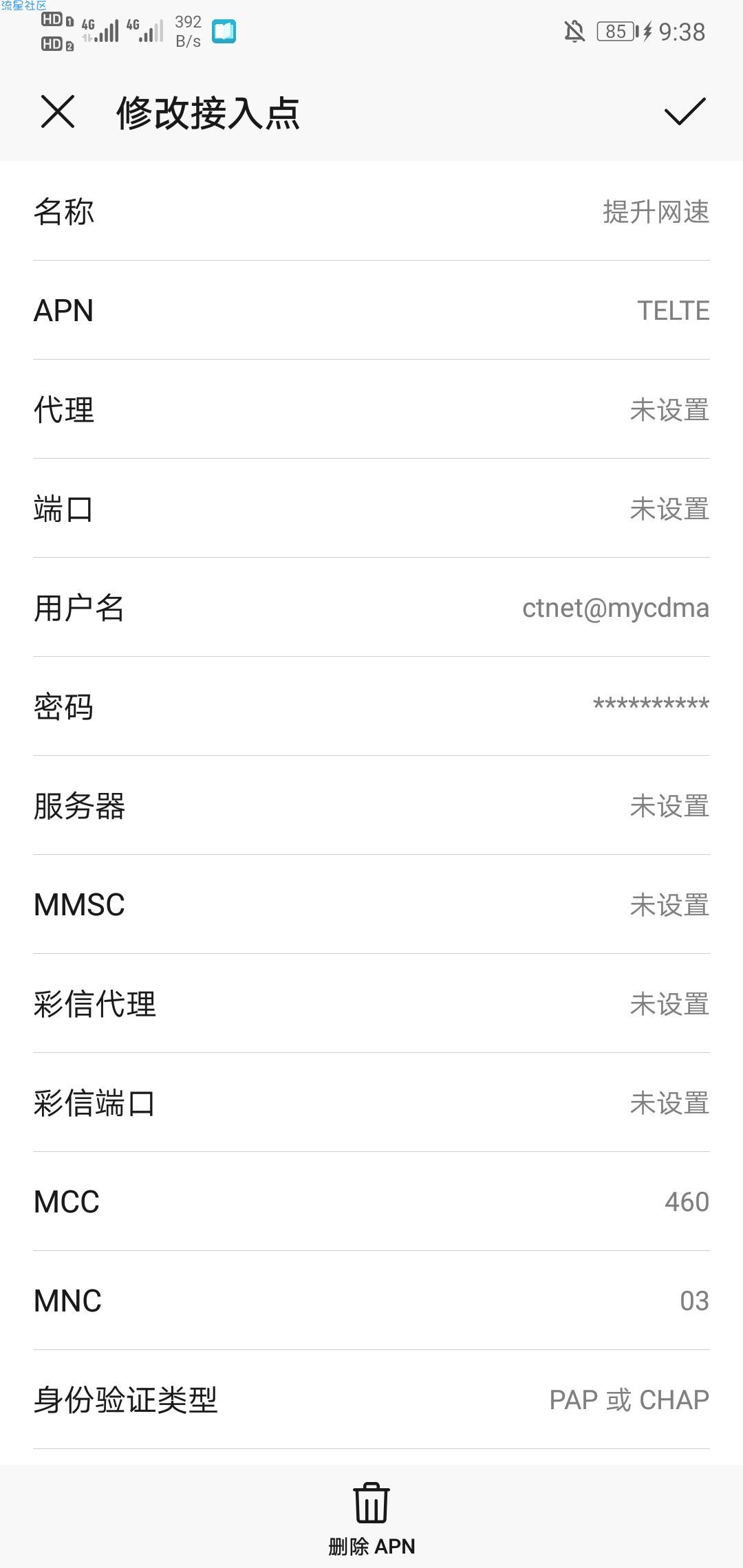Open the MMSC setting
Screen dimensions: 743x1568
pos(371,905)
